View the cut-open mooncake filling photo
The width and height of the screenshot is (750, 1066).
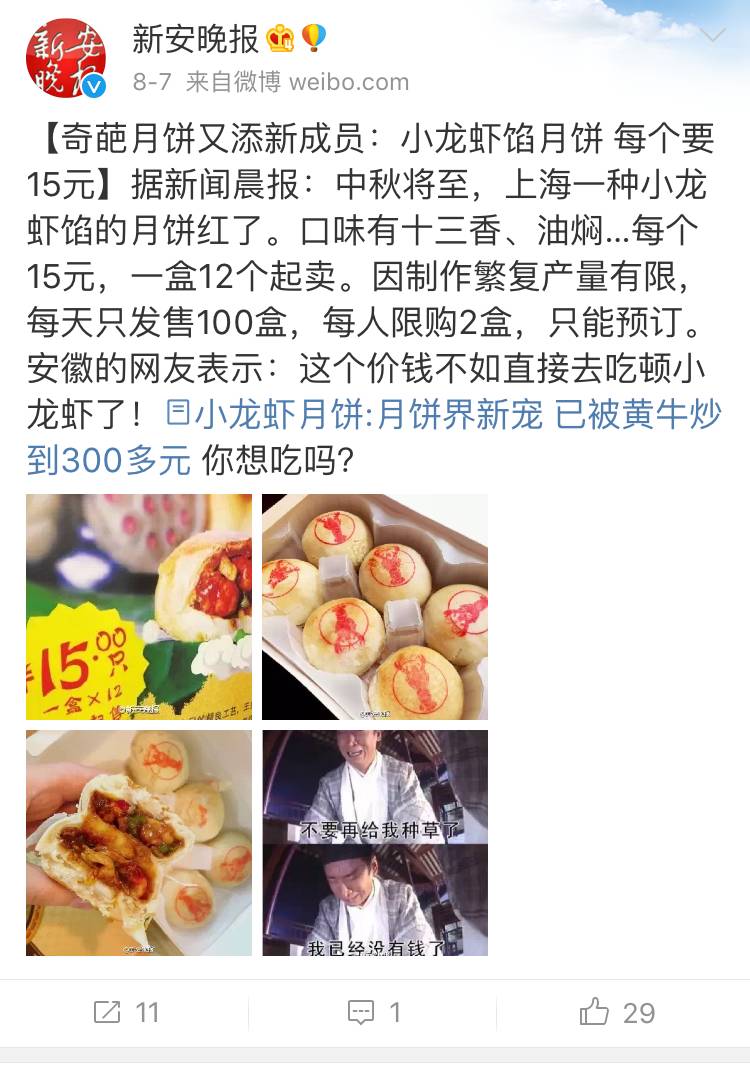tap(139, 843)
